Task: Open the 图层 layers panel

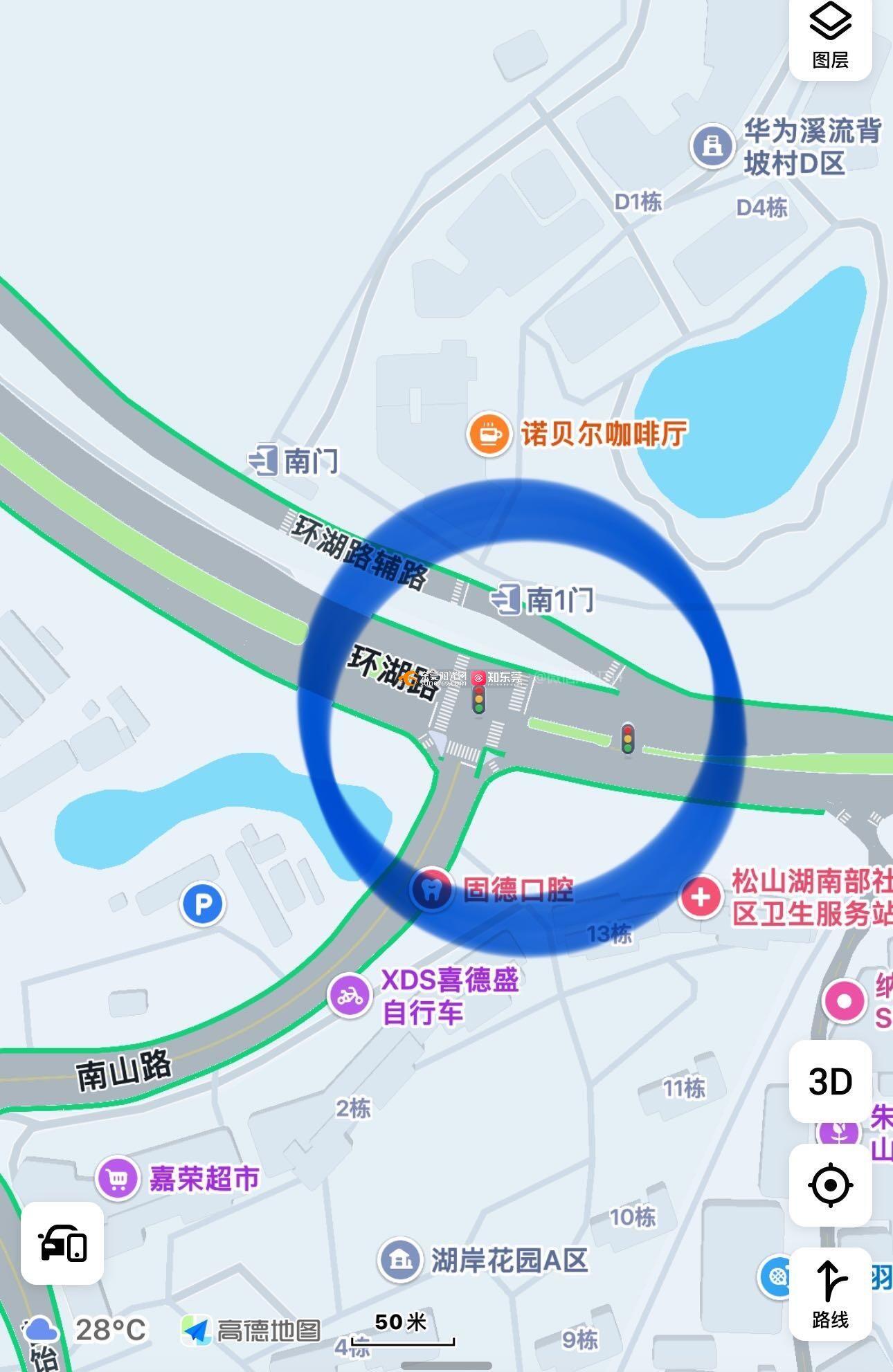Action: (x=830, y=38)
